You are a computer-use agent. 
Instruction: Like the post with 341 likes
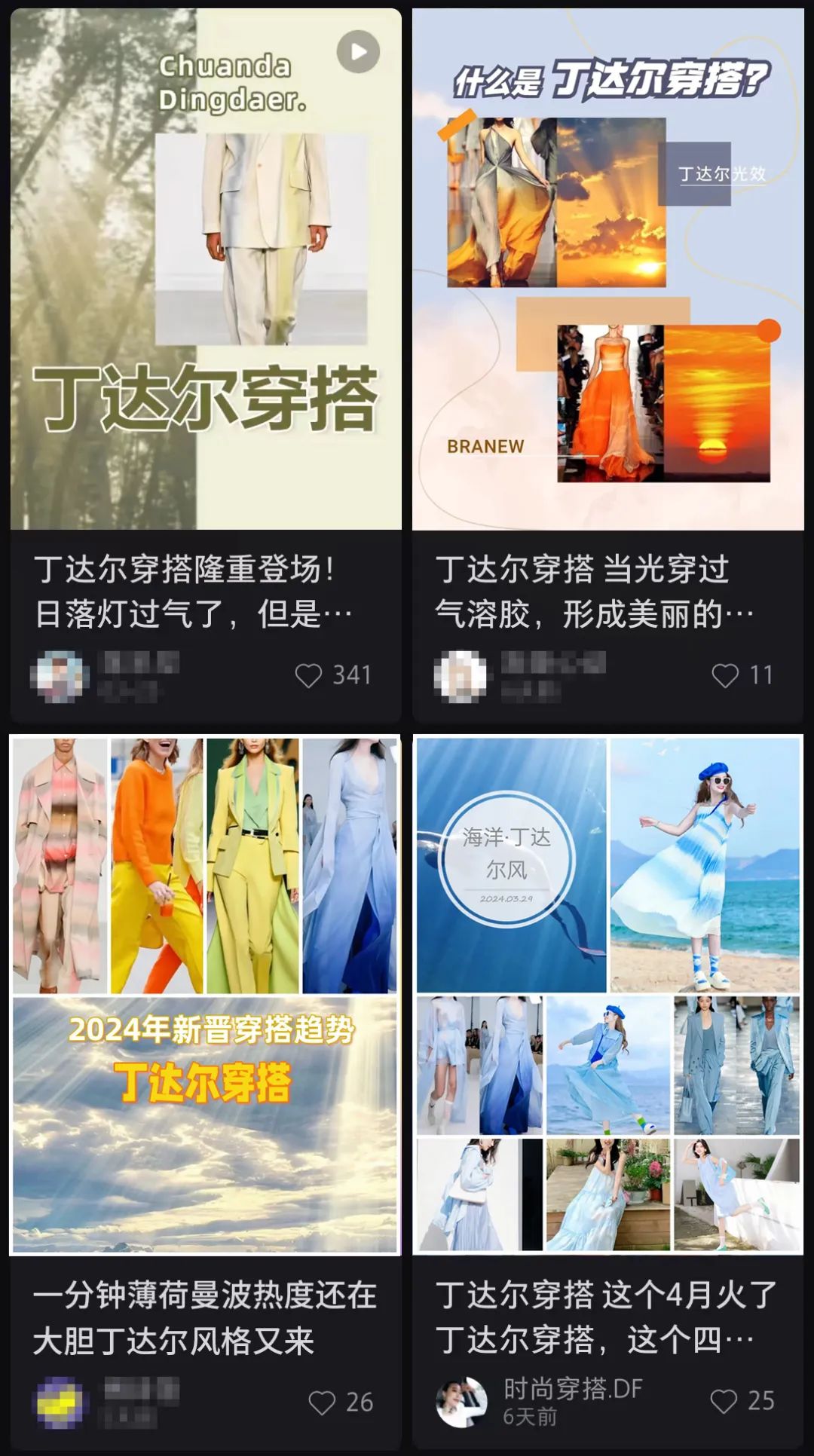pyautogui.click(x=308, y=675)
